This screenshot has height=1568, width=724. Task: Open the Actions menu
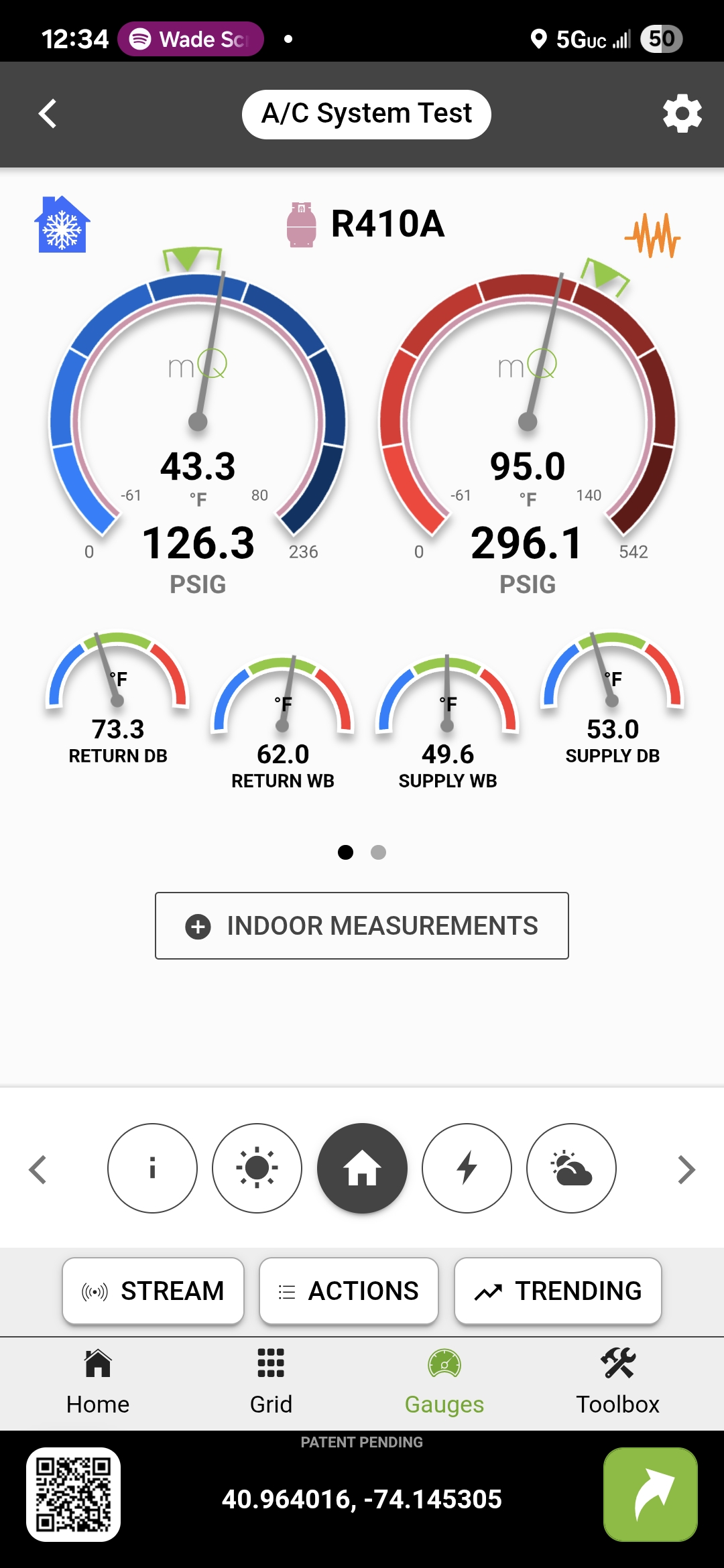click(349, 1291)
